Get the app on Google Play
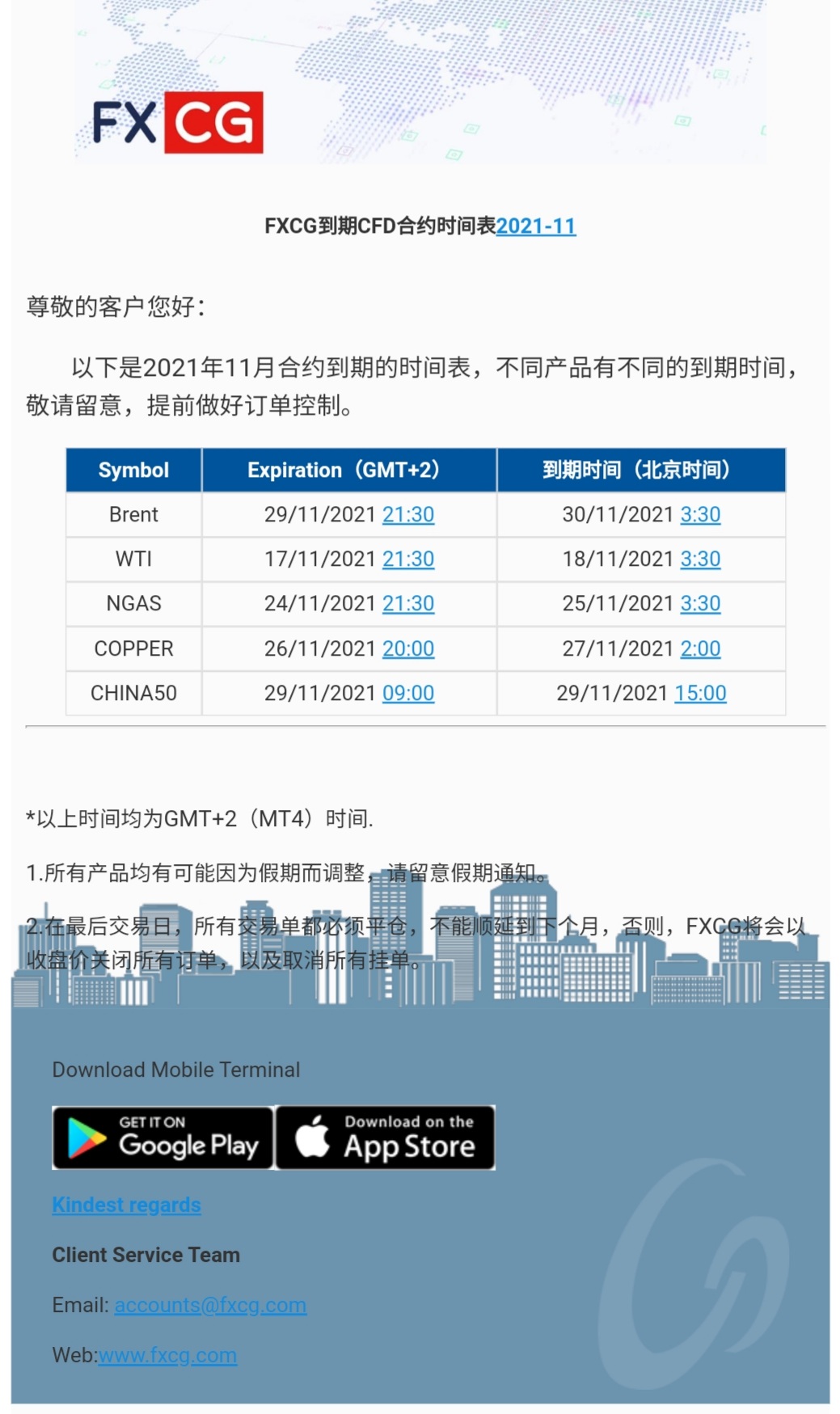This screenshot has width=840, height=1414. (x=163, y=1138)
